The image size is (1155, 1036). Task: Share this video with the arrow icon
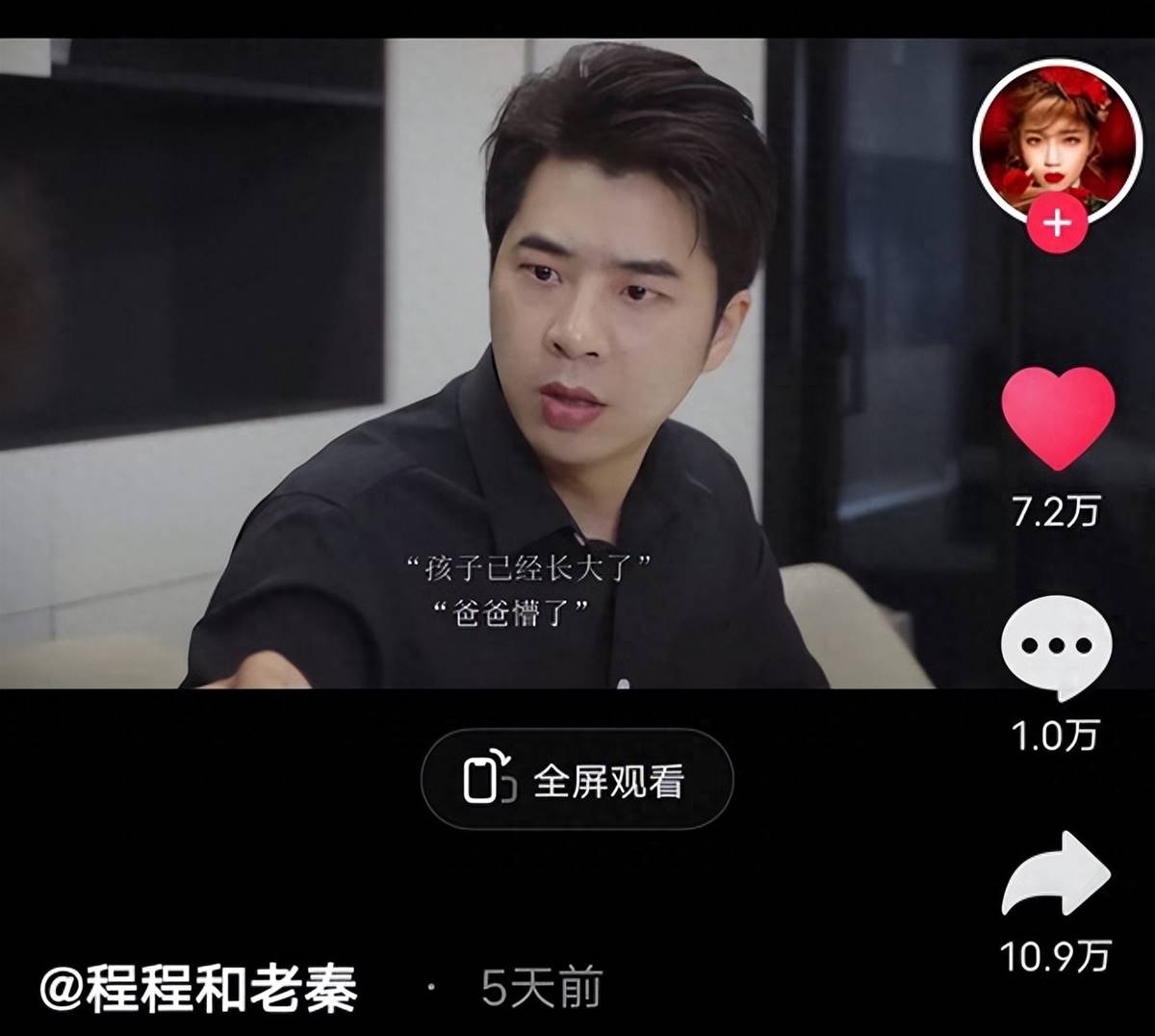pyautogui.click(x=1056, y=875)
